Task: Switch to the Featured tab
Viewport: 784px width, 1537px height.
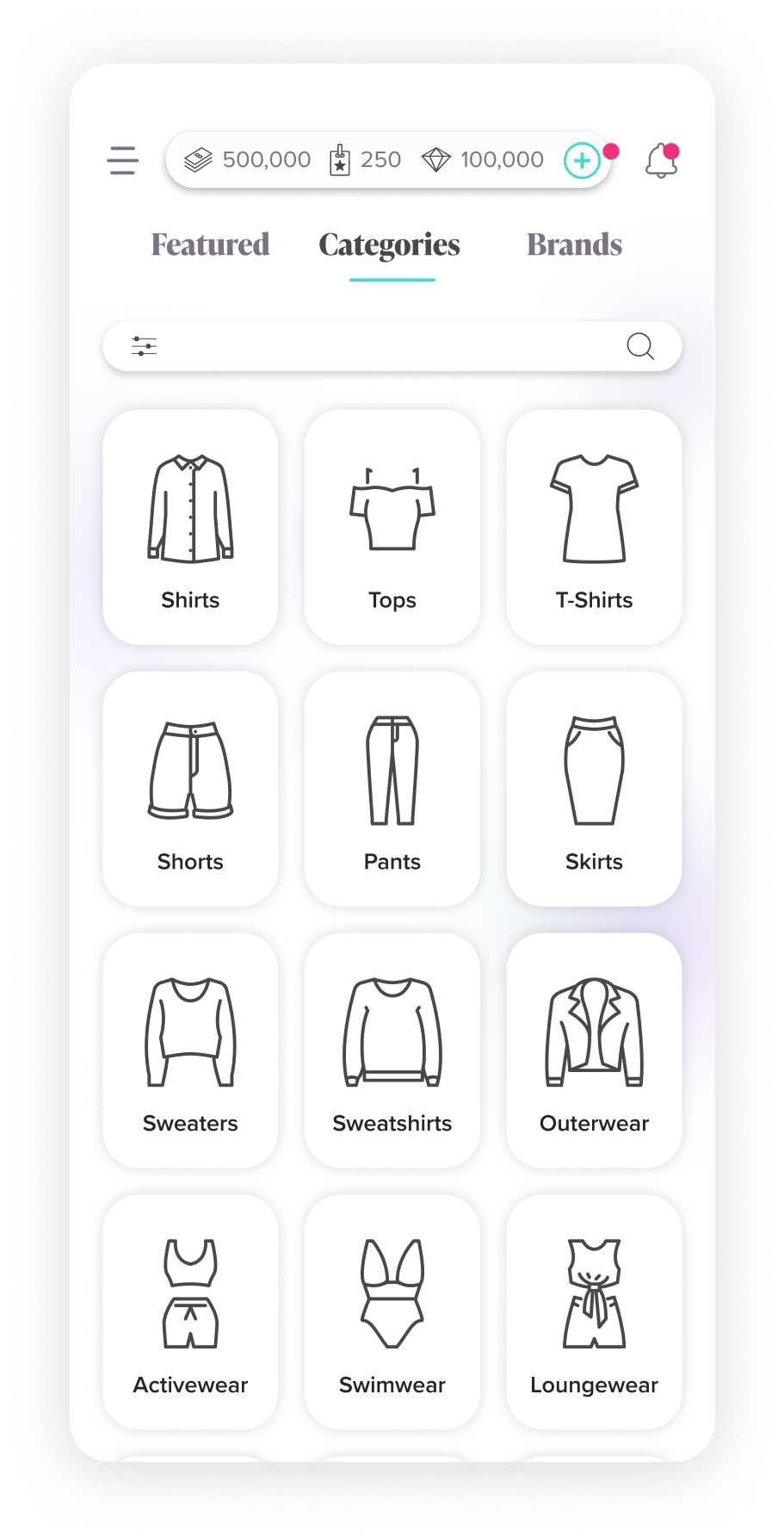Action: pos(210,245)
